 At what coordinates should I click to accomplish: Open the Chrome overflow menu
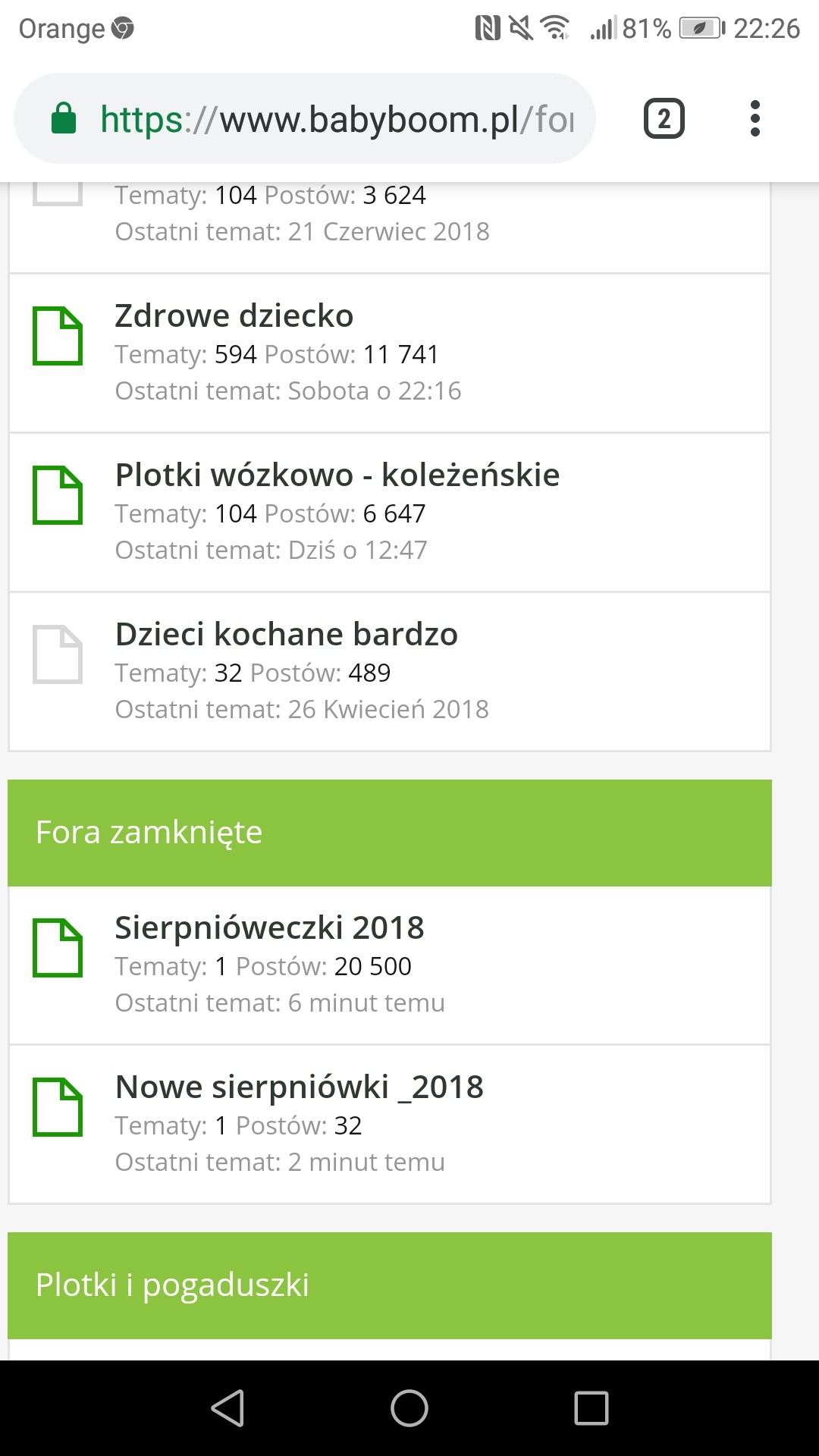click(x=755, y=119)
